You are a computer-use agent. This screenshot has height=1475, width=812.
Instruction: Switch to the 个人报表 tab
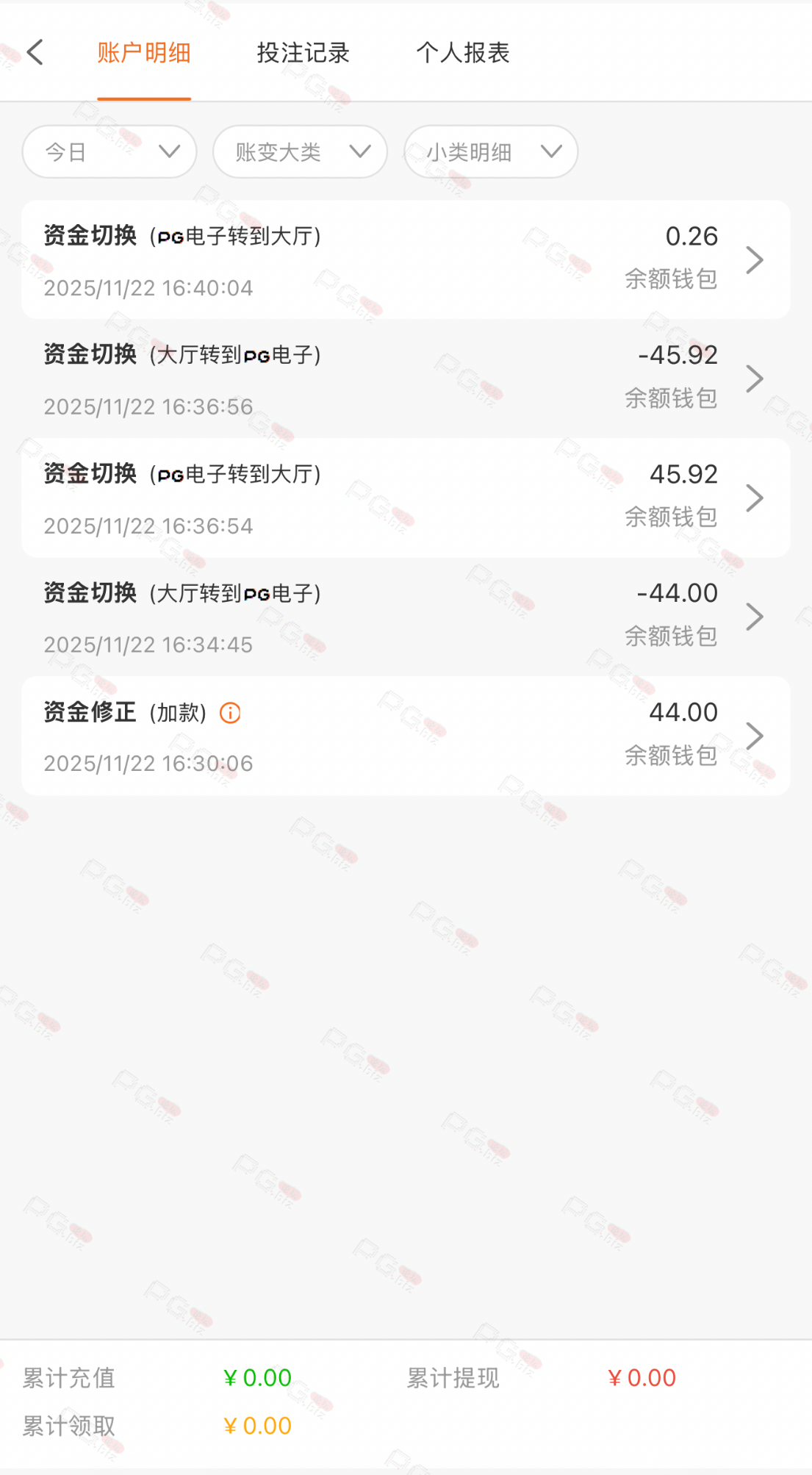[462, 53]
